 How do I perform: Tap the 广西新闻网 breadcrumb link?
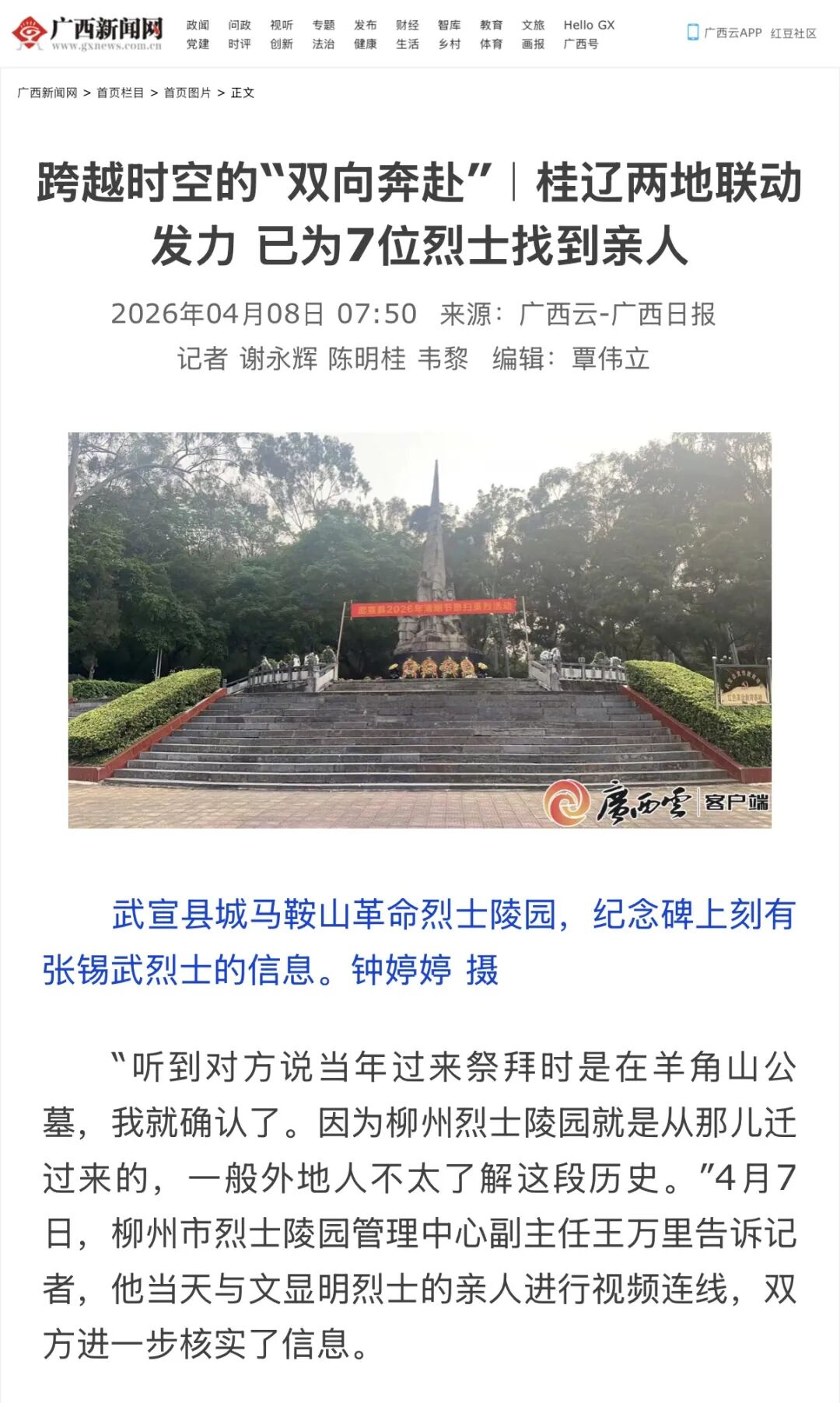tap(47, 93)
